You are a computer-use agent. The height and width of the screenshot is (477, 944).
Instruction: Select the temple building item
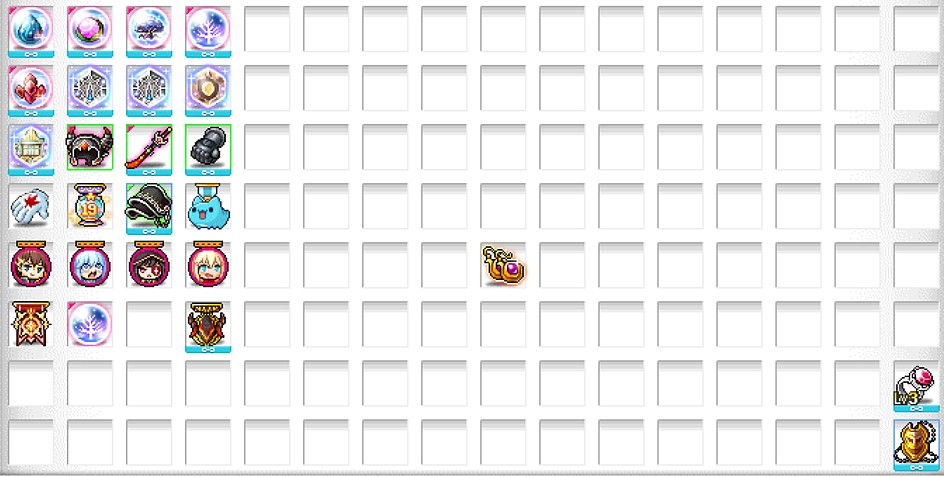point(30,146)
